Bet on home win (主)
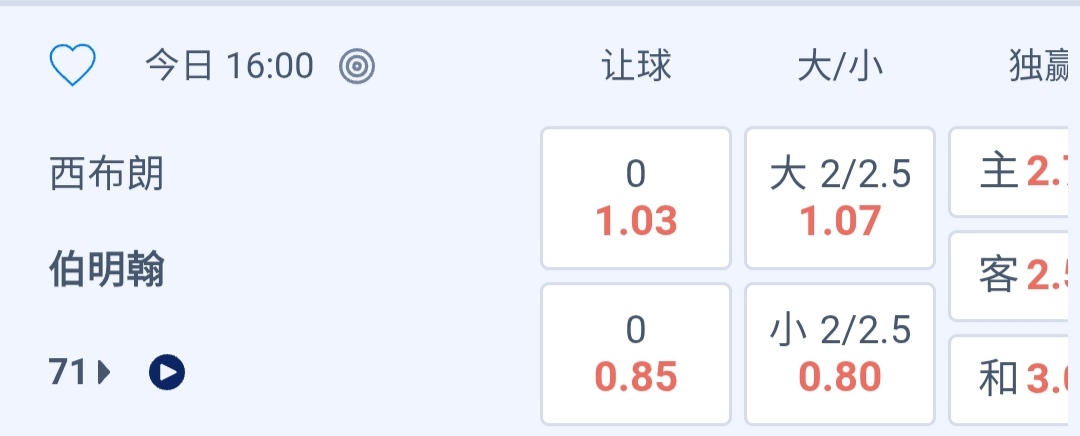Image resolution: width=1080 pixels, height=436 pixels. pyautogui.click(x=1014, y=173)
